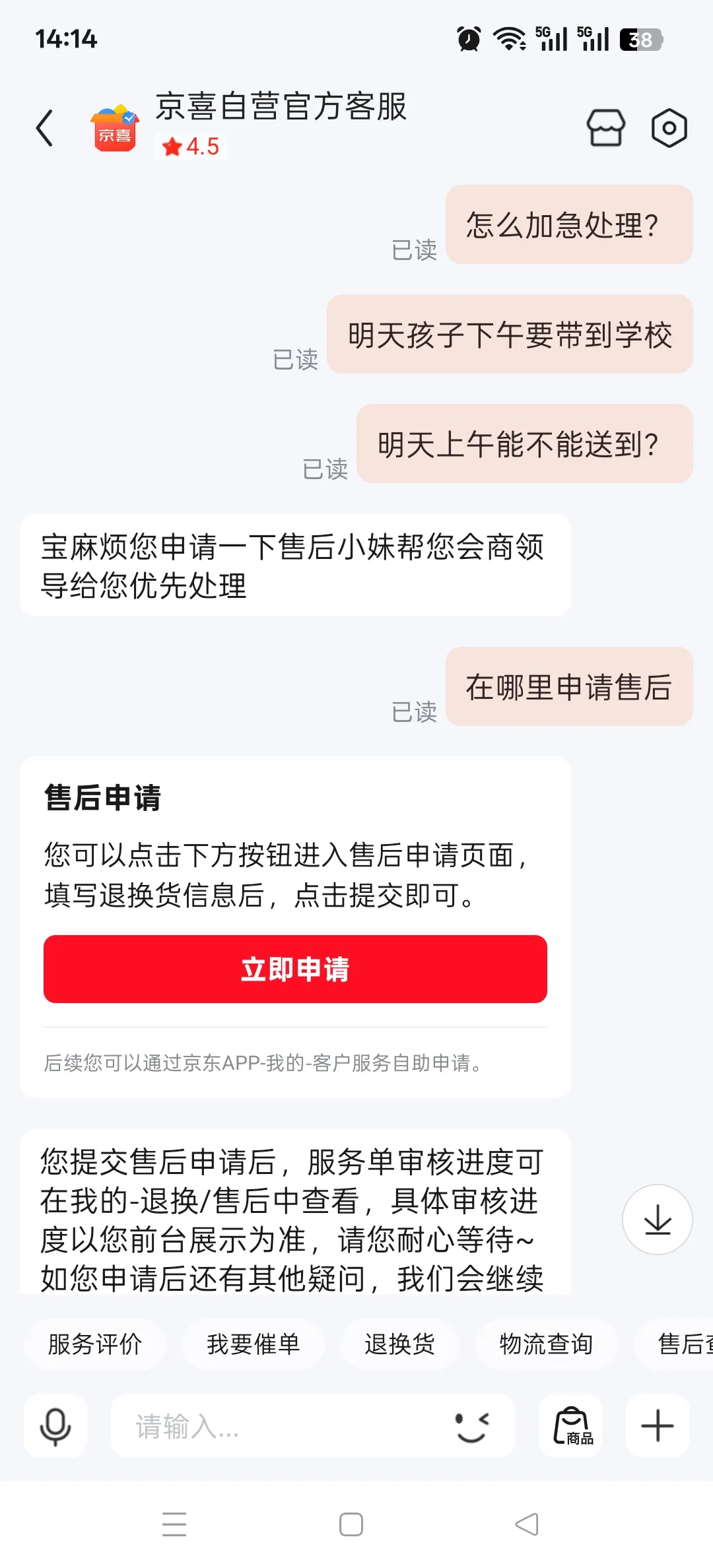Screen dimensions: 713x1568
Task: Send a product via 商品 icon
Action: 571,1425
